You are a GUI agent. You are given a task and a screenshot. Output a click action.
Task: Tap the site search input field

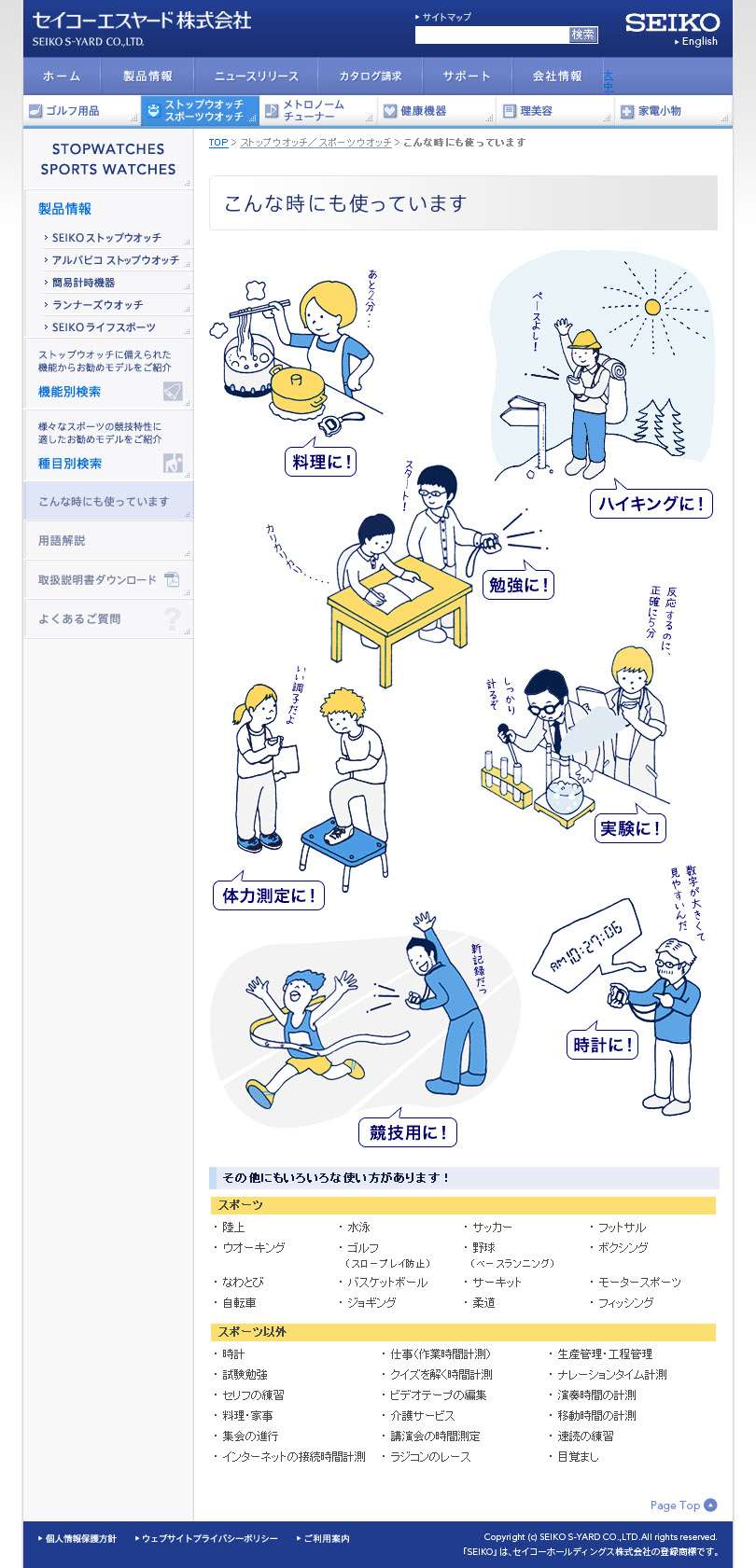coord(491,35)
